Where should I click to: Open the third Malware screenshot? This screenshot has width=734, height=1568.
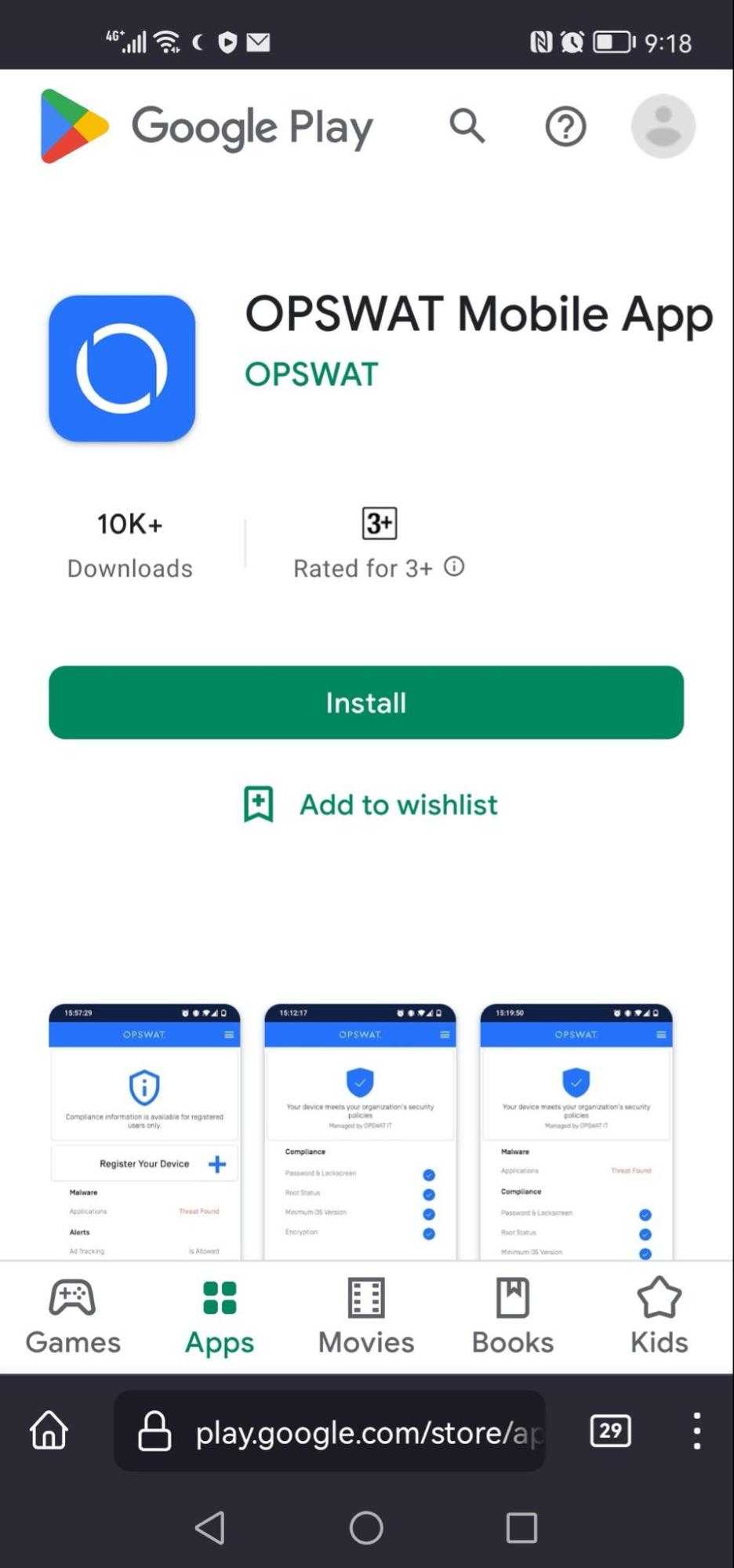576,1131
